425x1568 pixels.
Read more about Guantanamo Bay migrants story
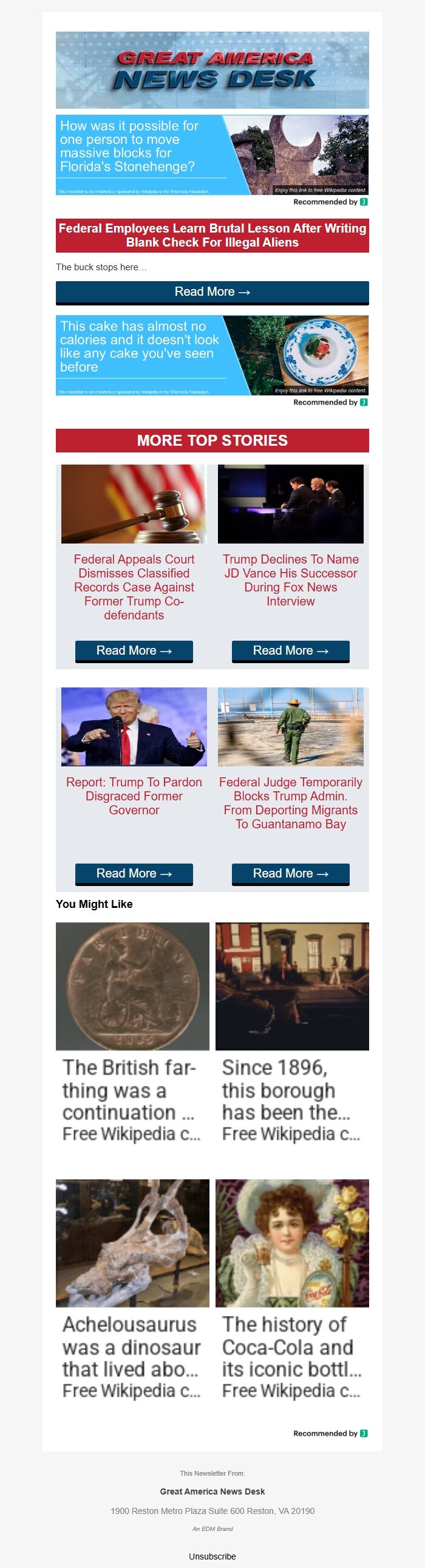(290, 873)
